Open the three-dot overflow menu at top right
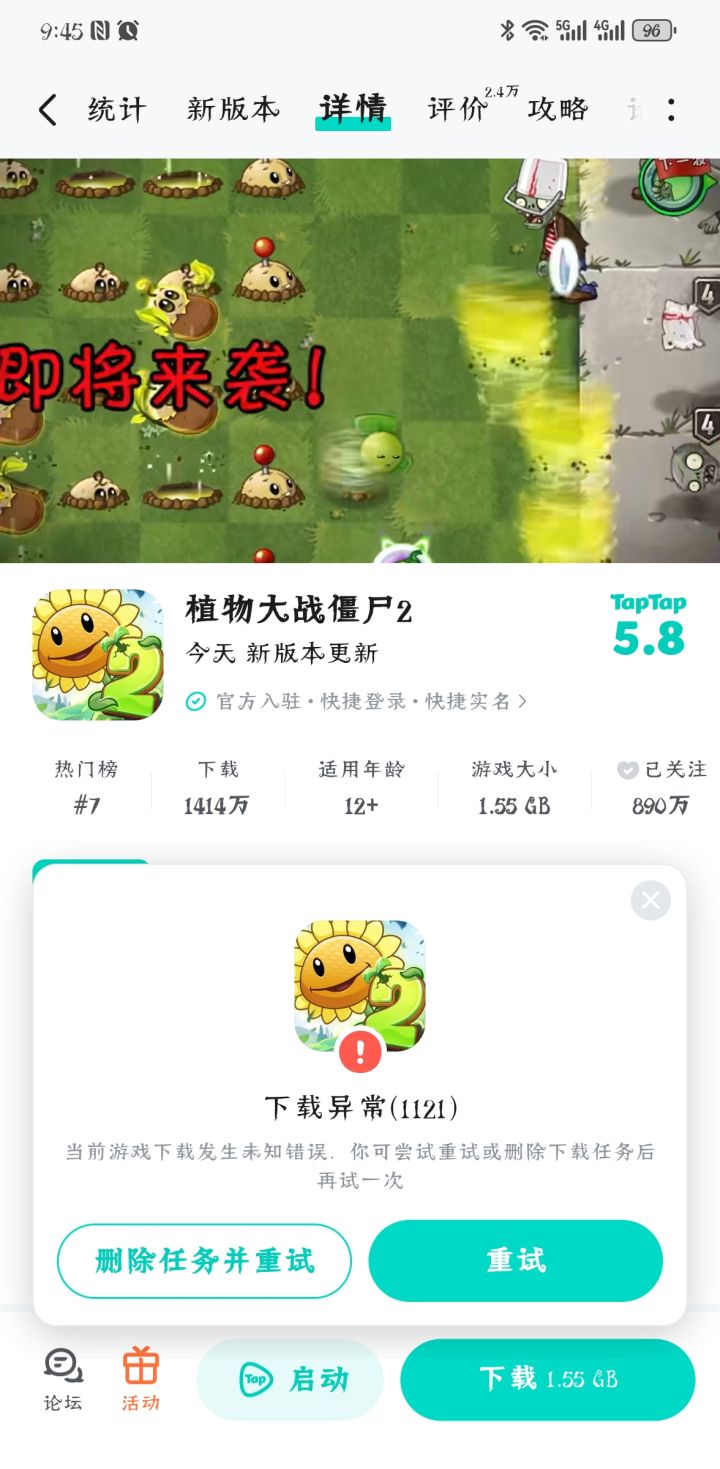Screen dimensions: 720x1469 tap(672, 108)
